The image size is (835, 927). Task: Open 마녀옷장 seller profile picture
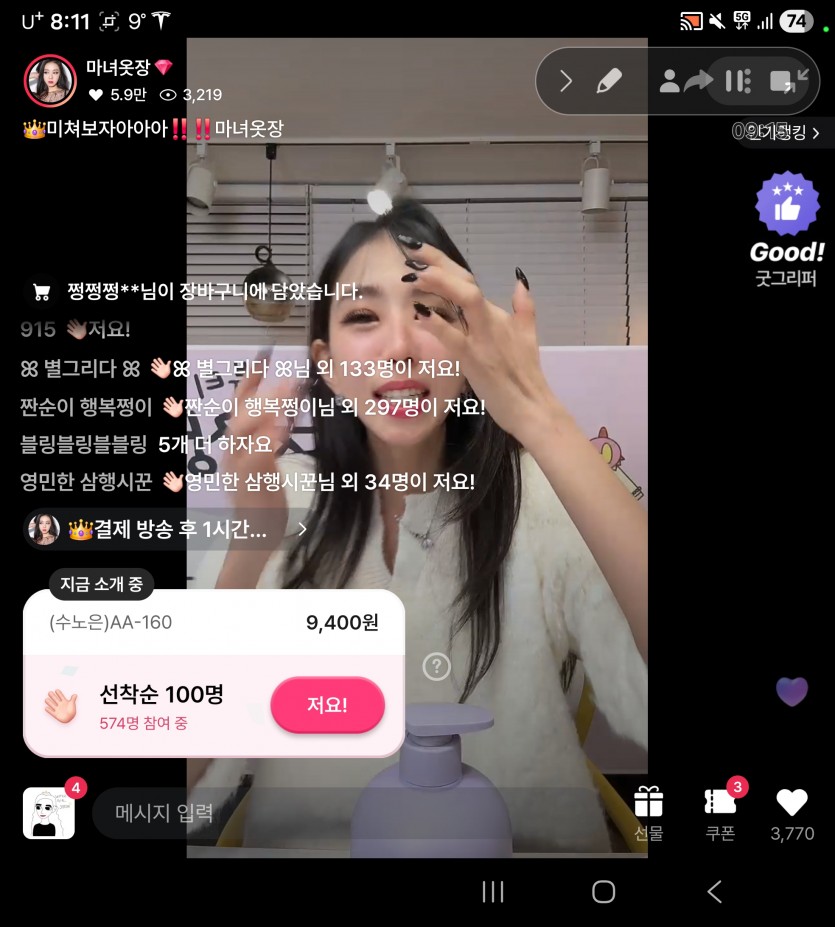[50, 81]
